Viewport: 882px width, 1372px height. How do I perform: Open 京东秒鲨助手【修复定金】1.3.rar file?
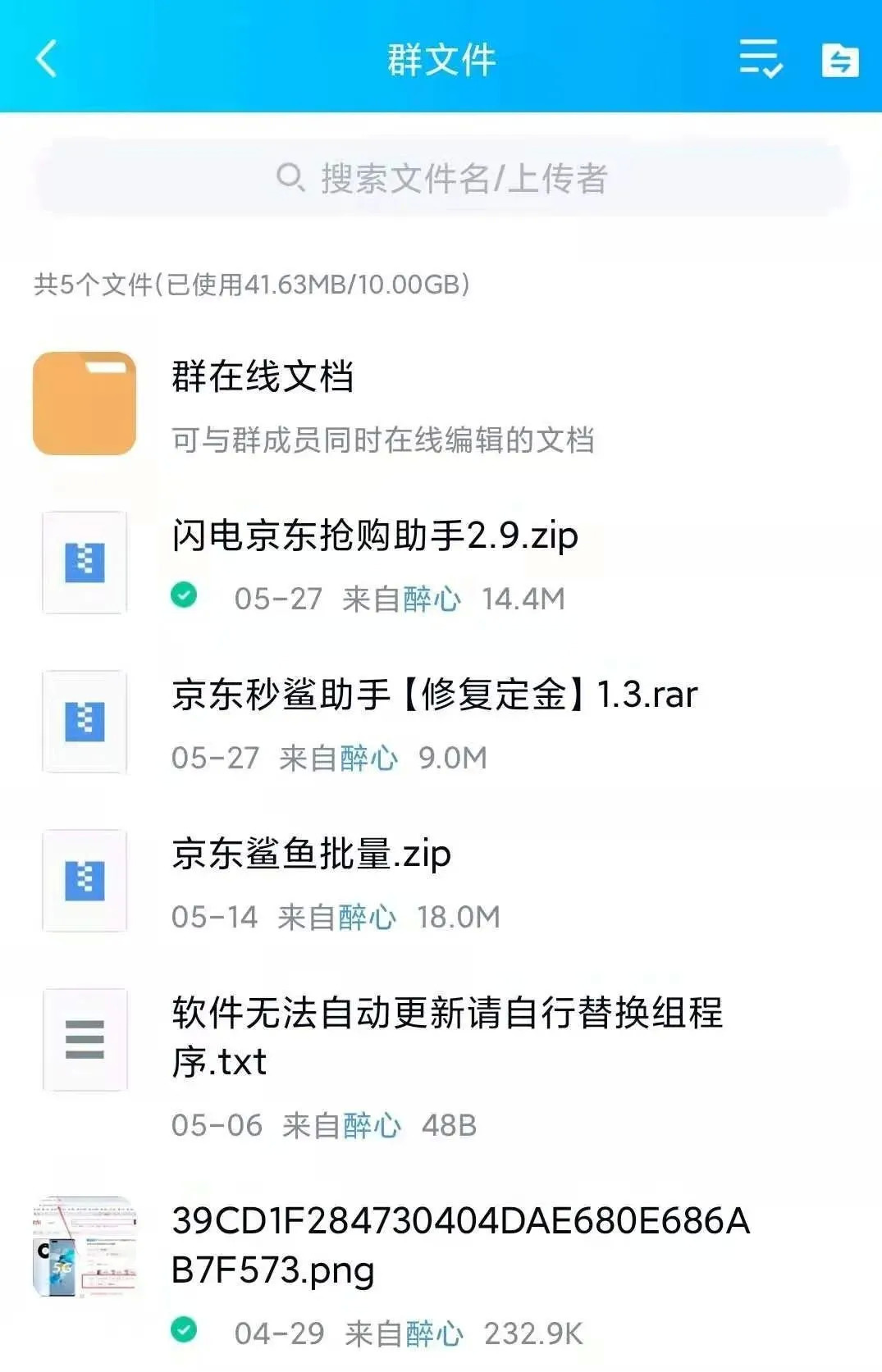click(x=434, y=696)
